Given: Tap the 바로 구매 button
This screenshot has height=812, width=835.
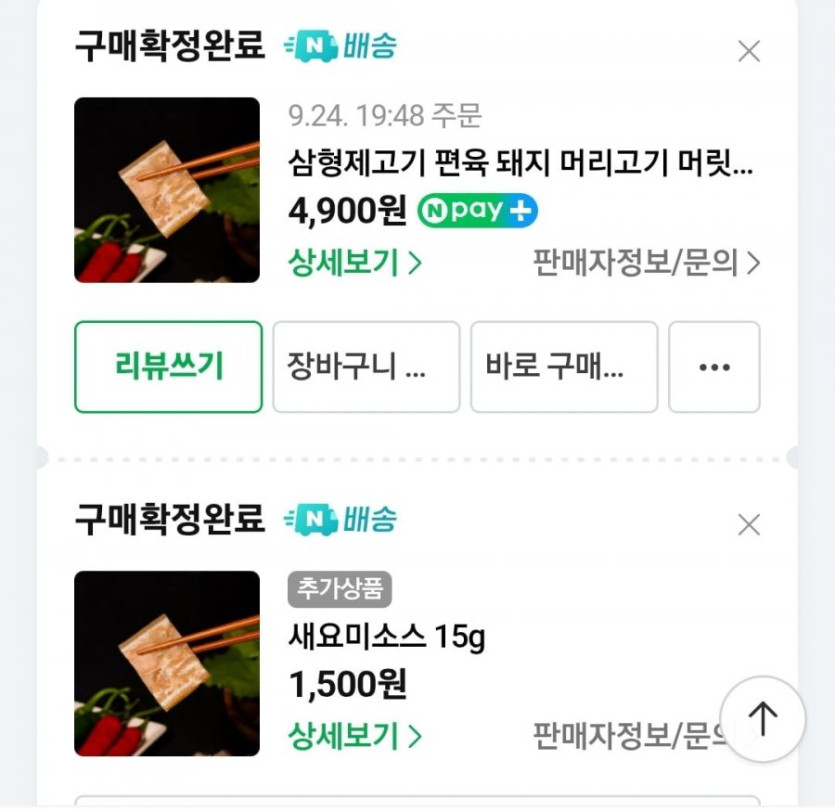Looking at the screenshot, I should point(564,367).
